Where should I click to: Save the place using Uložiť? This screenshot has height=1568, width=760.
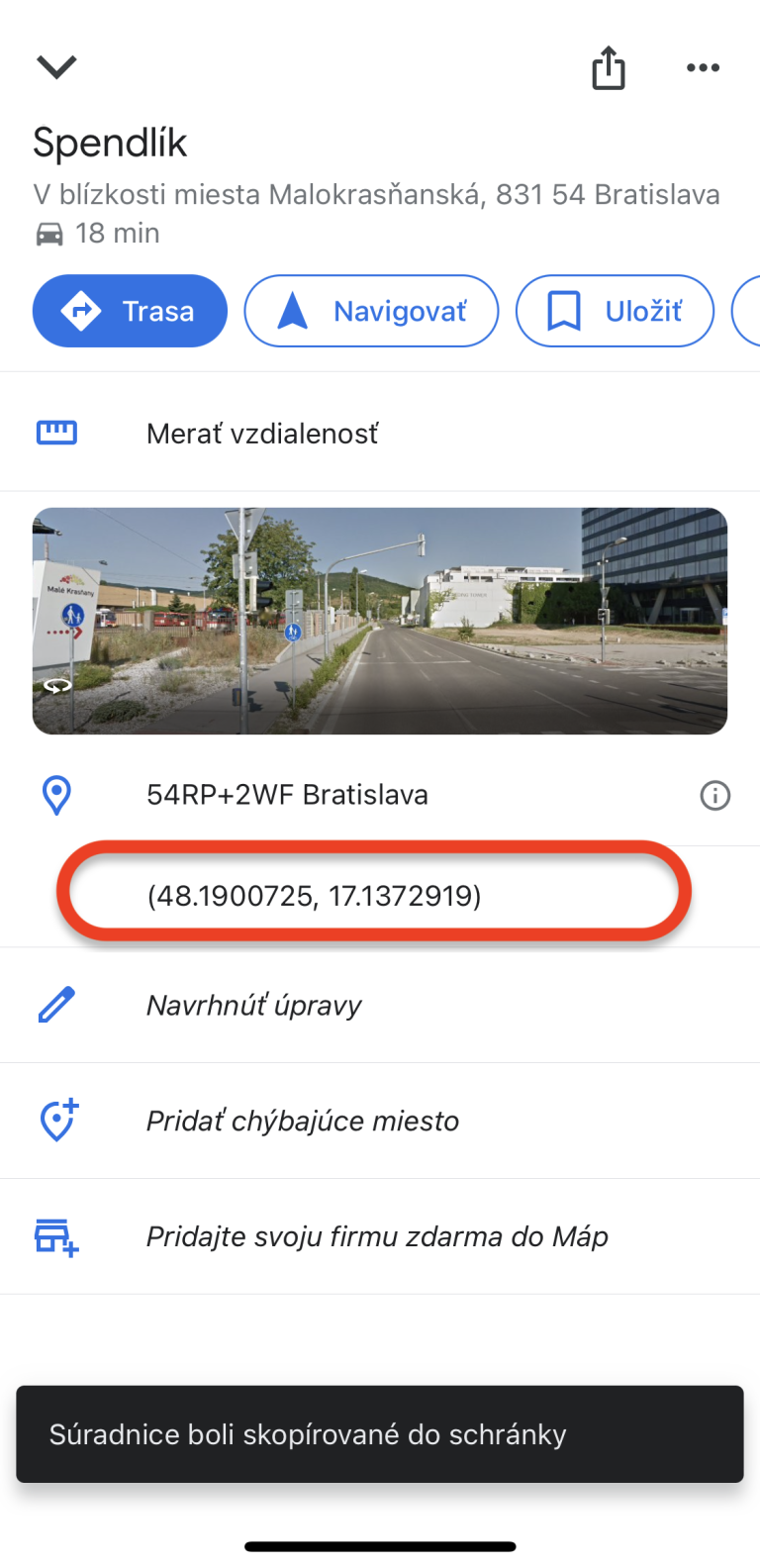(x=615, y=310)
